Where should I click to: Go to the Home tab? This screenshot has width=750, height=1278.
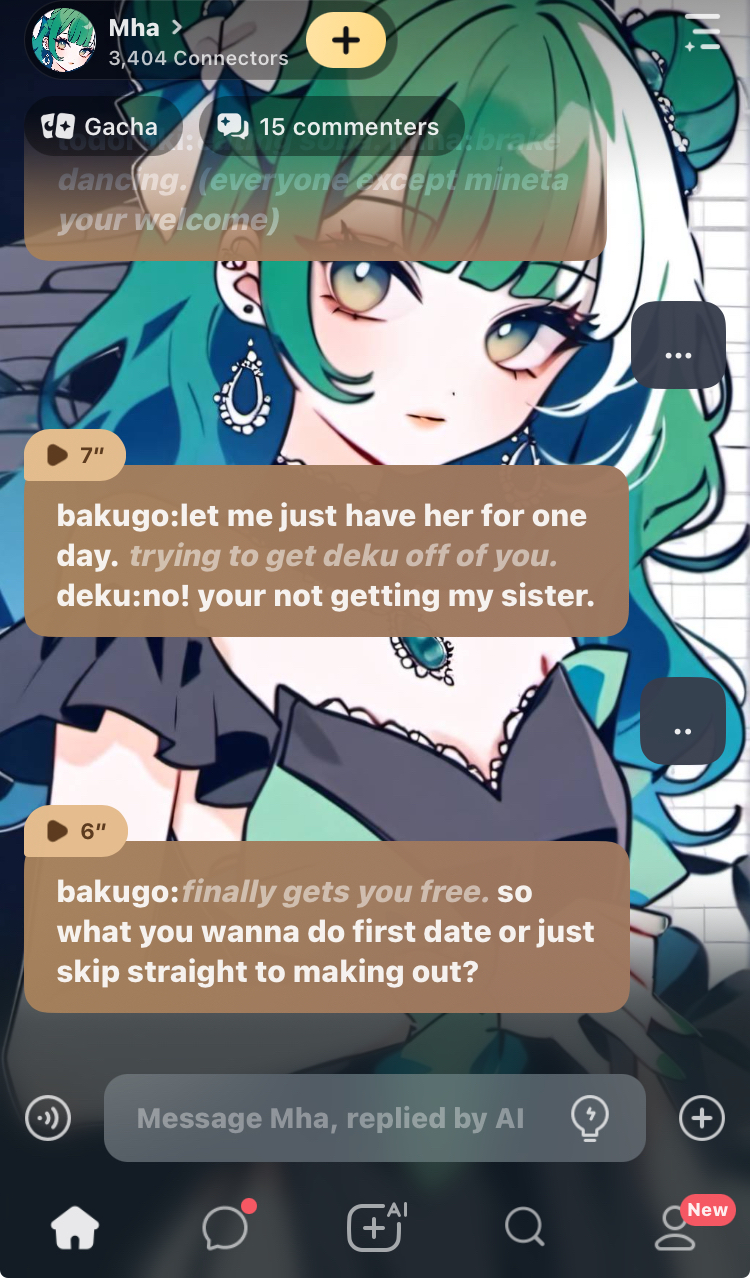(x=76, y=1228)
